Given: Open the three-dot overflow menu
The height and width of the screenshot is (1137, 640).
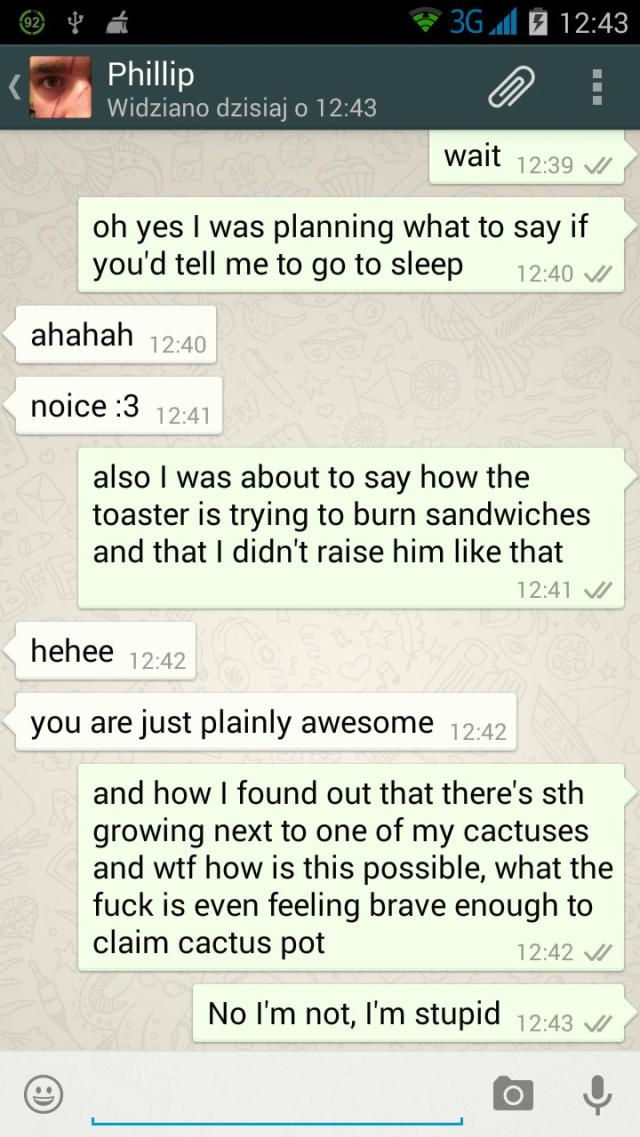Looking at the screenshot, I should tap(597, 88).
